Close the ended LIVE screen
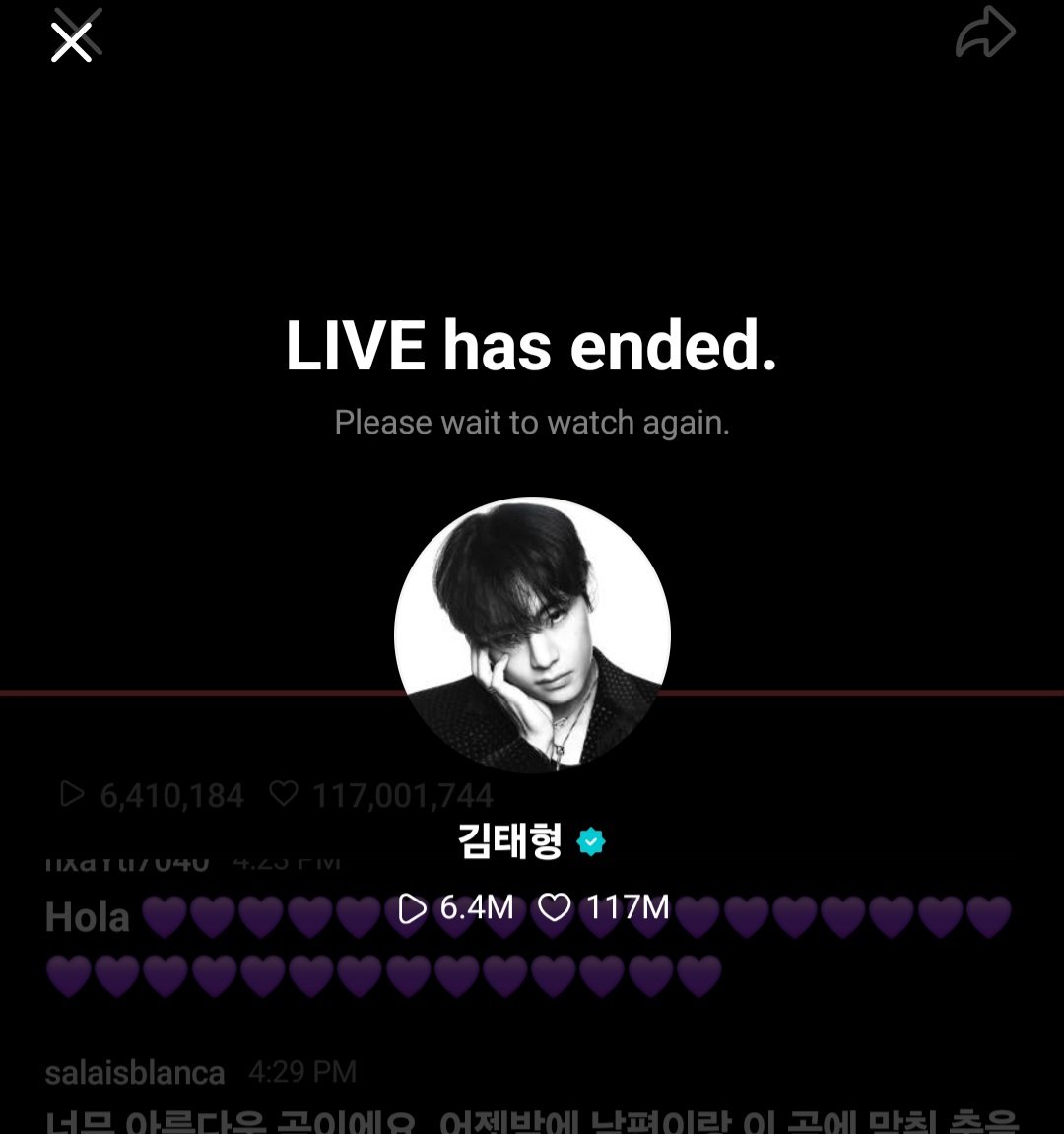This screenshot has height=1134, width=1064. [x=72, y=41]
